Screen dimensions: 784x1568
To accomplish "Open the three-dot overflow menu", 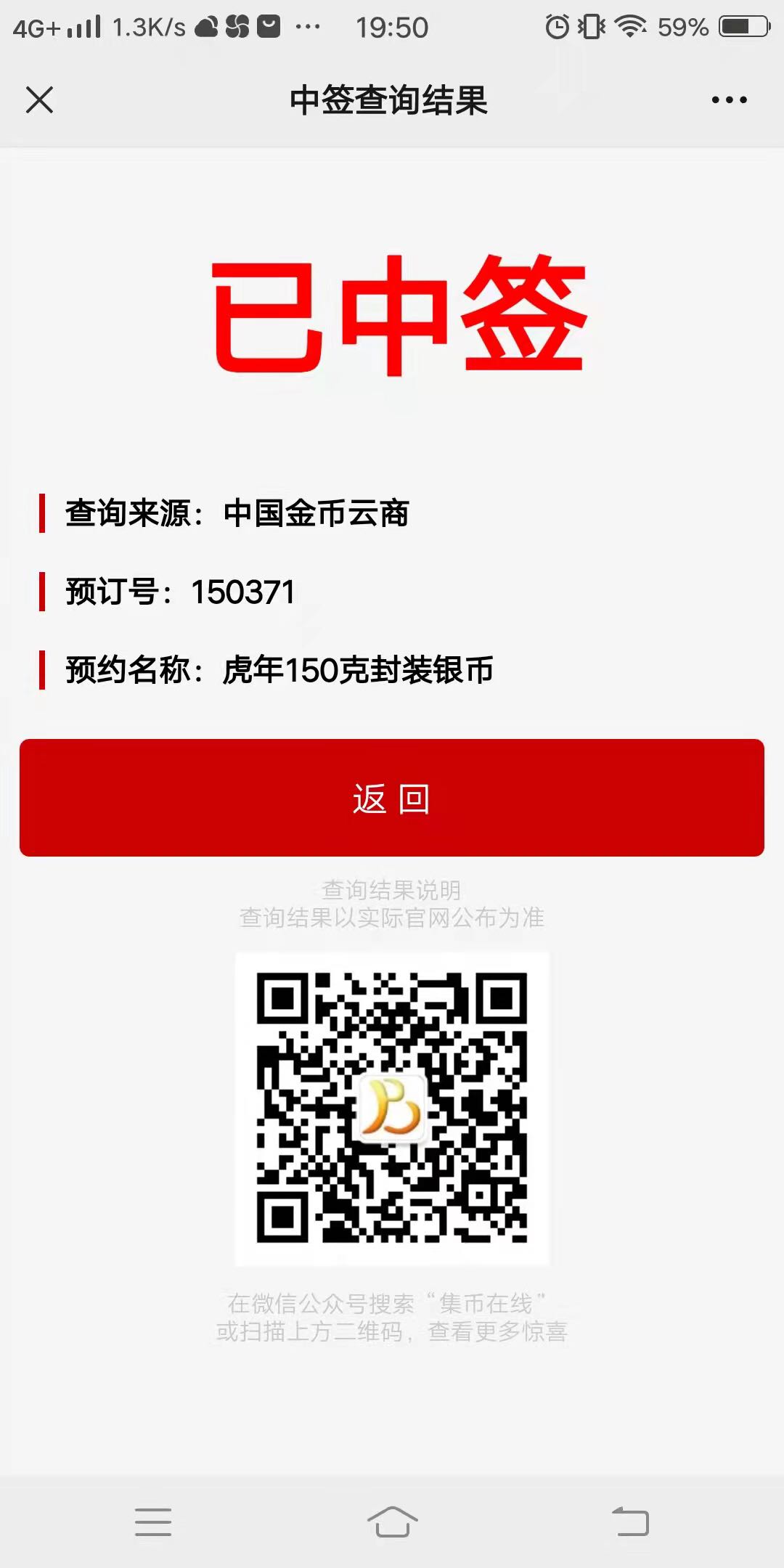I will click(x=729, y=99).
